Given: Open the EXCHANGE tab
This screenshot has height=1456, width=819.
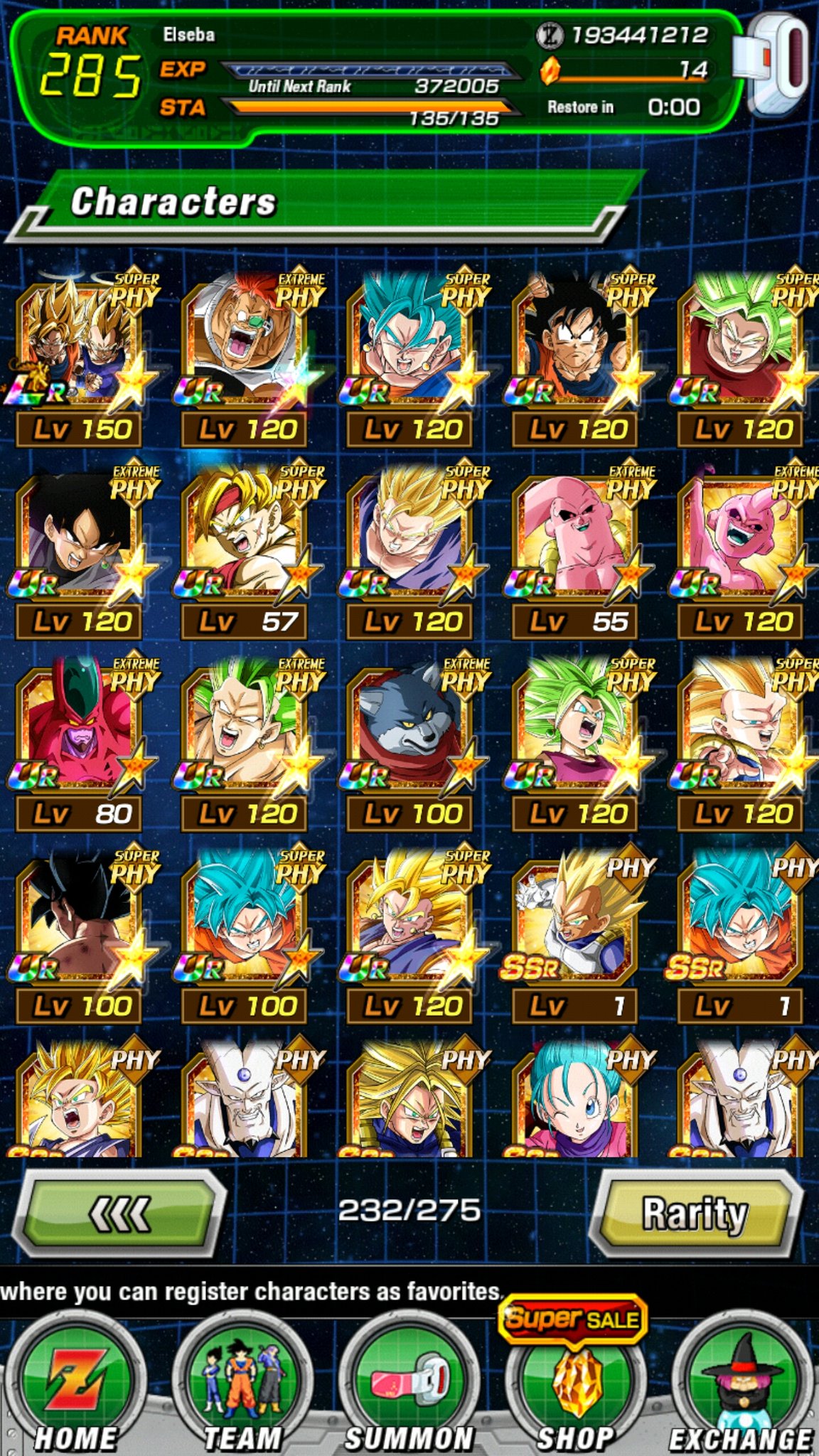Looking at the screenshot, I should [x=742, y=1385].
